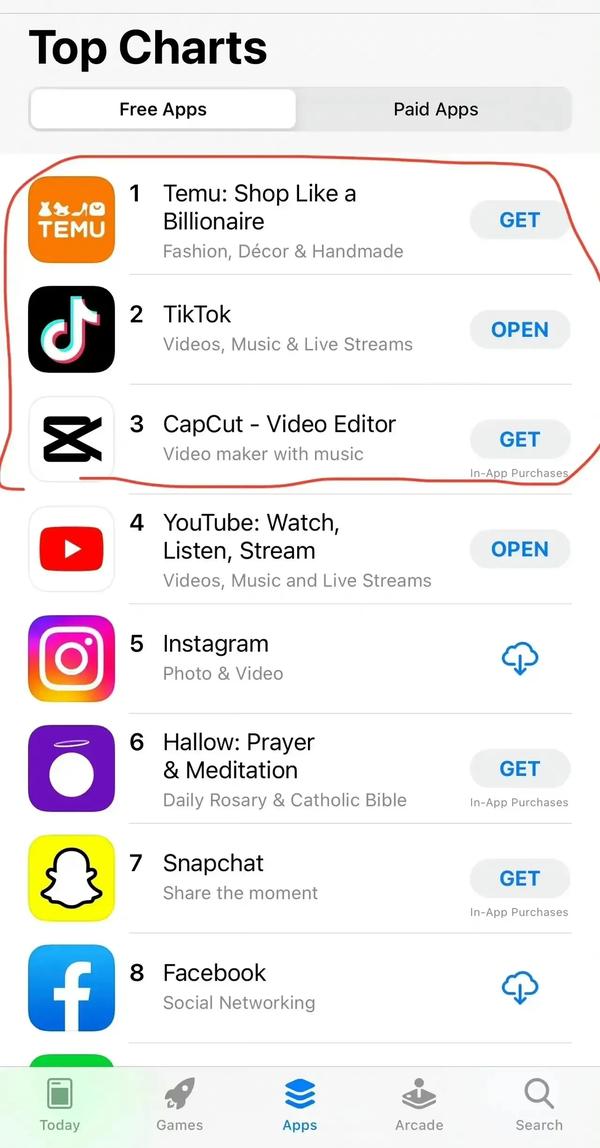
Task: Open YouTube using its OPEN button
Action: 519,550
